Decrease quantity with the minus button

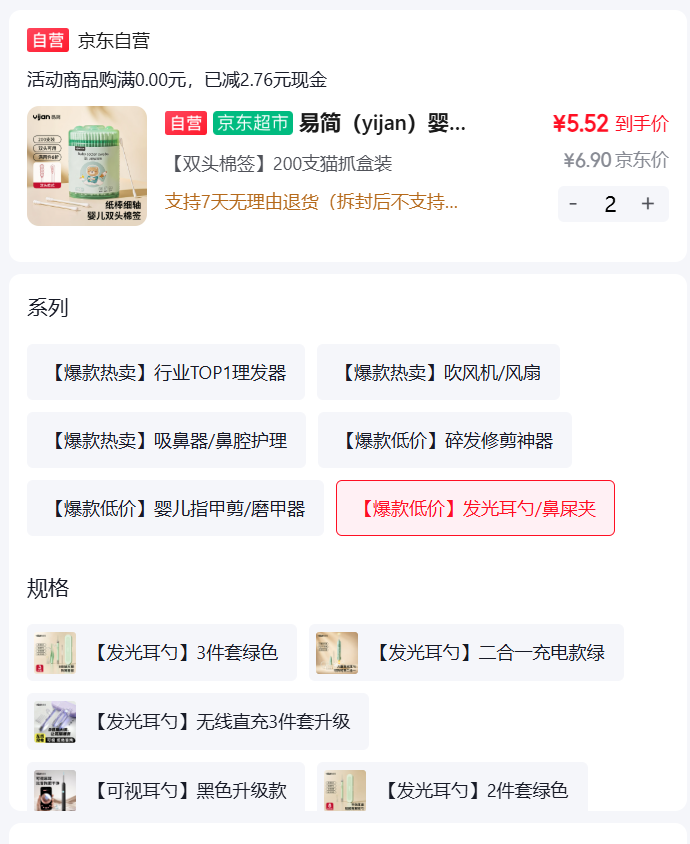pyautogui.click(x=573, y=204)
